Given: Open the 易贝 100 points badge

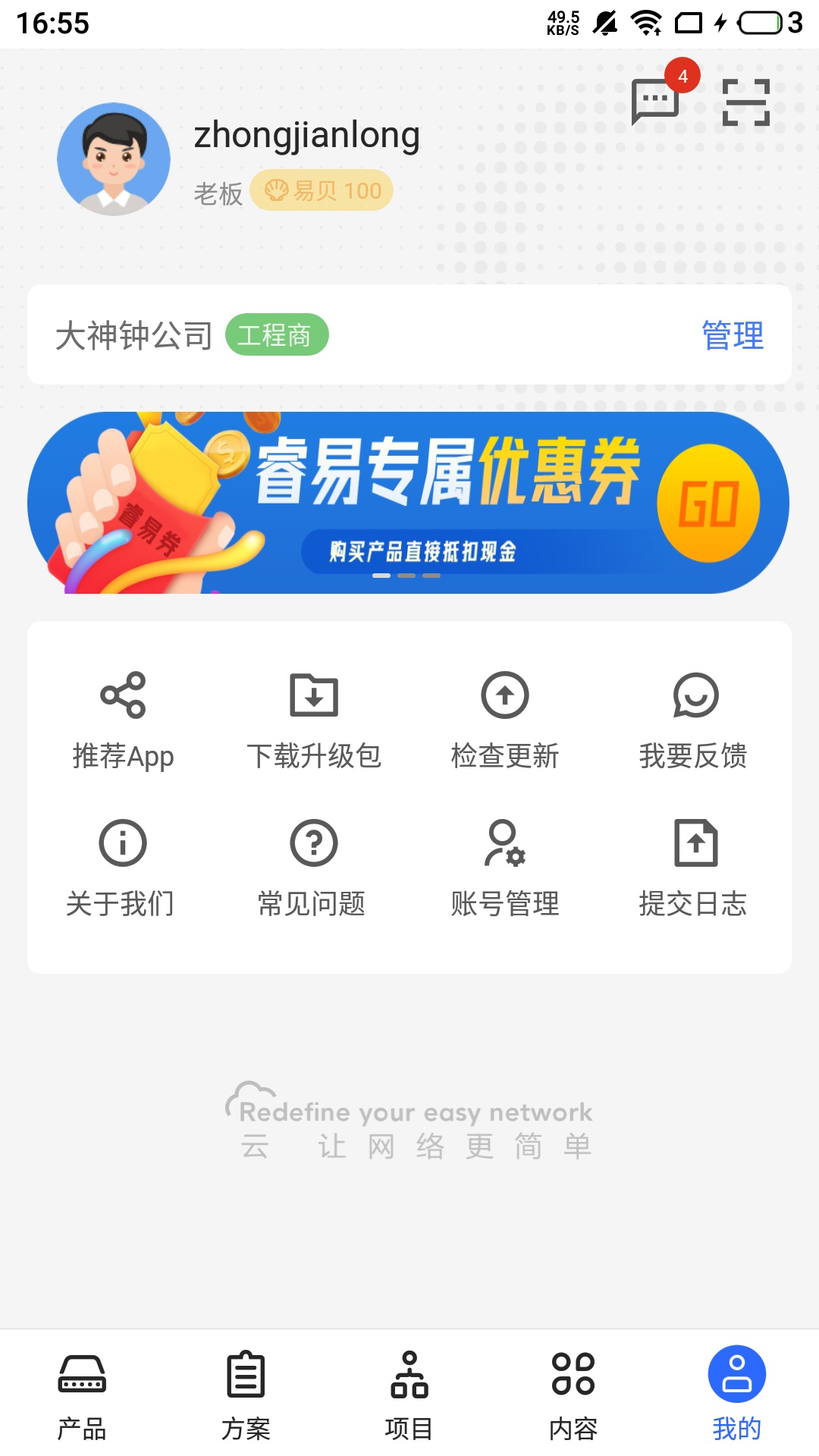Looking at the screenshot, I should (x=322, y=190).
